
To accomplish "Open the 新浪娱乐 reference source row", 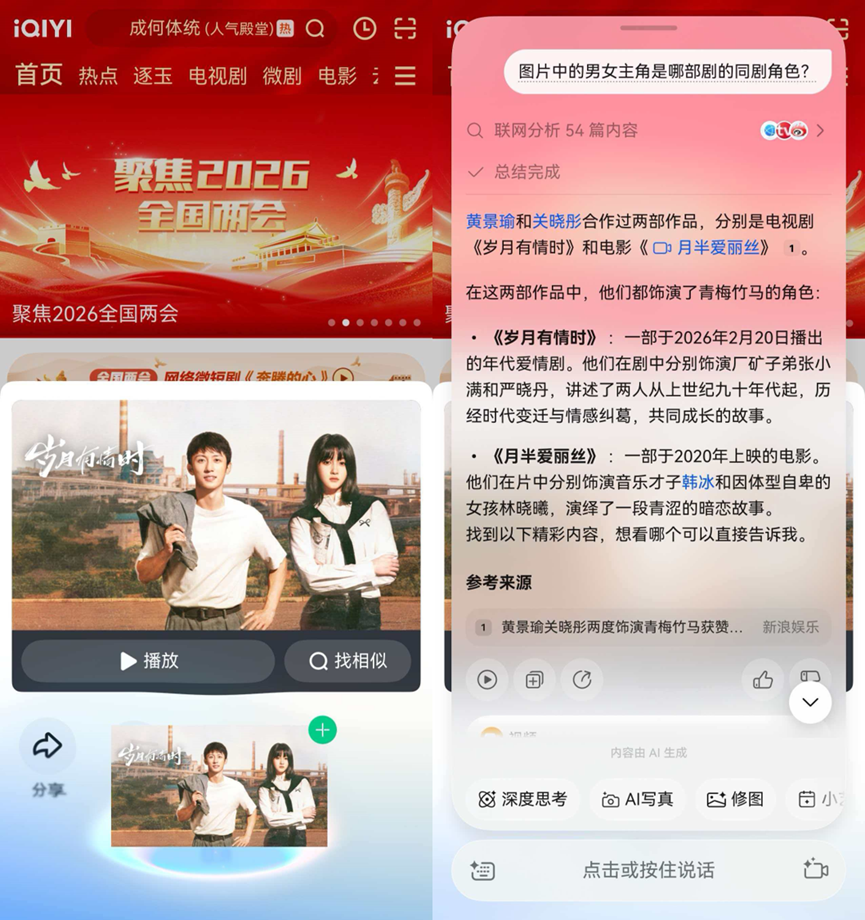I will point(648,627).
